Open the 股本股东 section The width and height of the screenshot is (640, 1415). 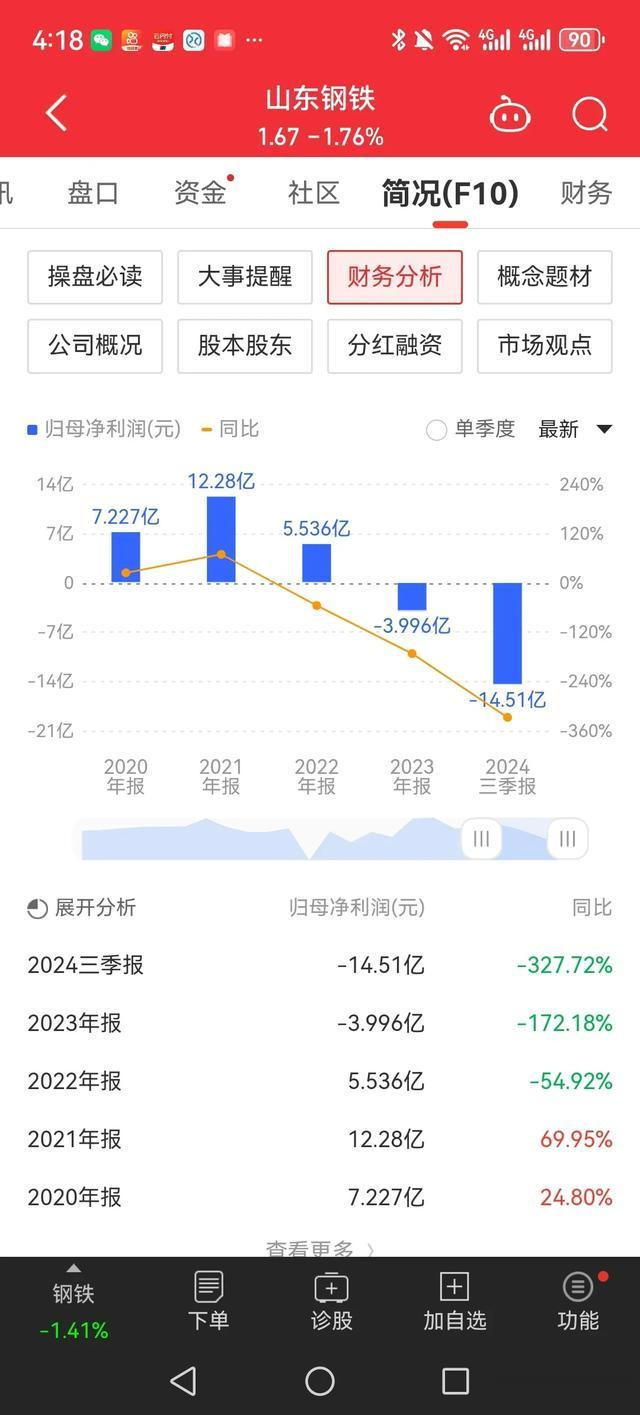coord(245,346)
